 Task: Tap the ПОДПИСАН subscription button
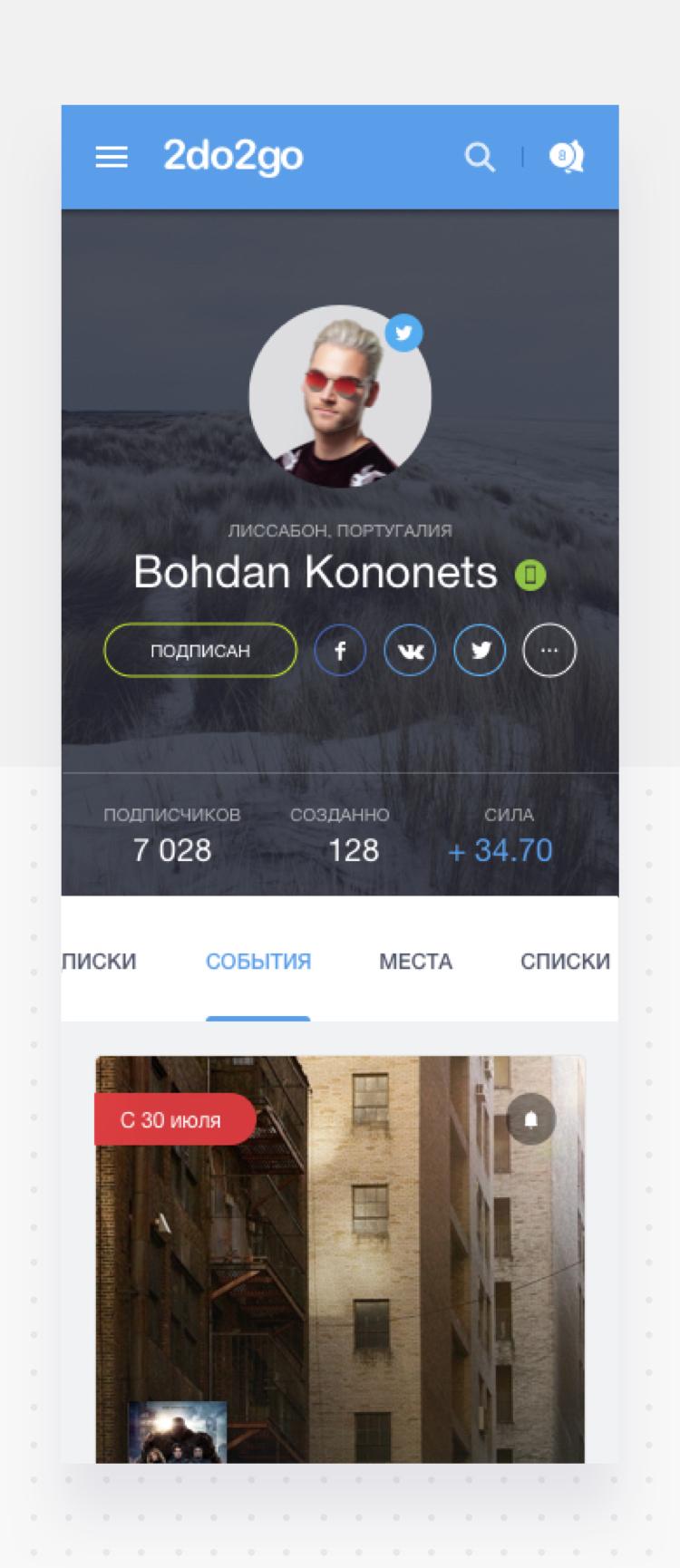pyautogui.click(x=200, y=650)
